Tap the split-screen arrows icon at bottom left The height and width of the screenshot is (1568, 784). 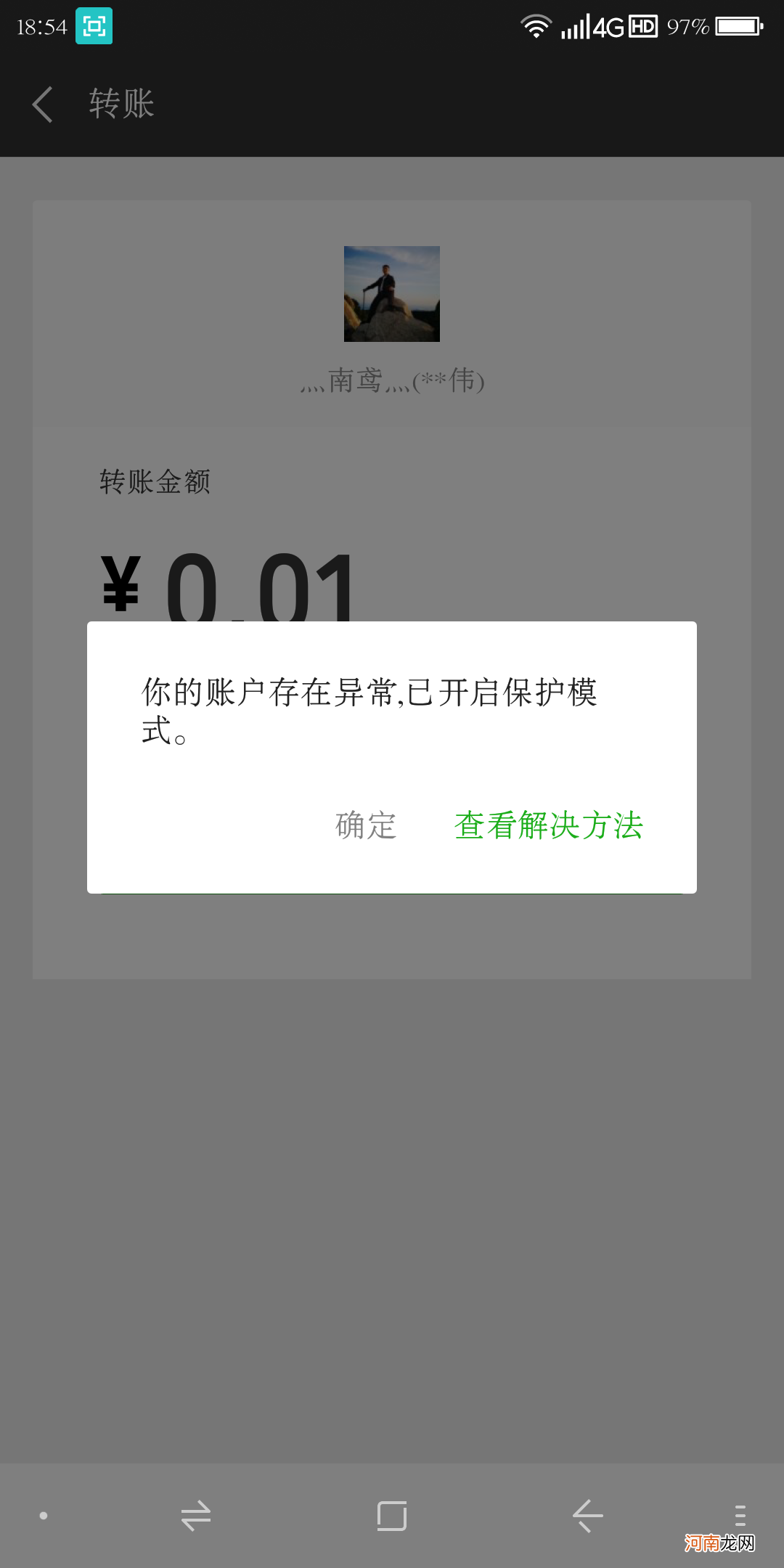pyautogui.click(x=194, y=1516)
